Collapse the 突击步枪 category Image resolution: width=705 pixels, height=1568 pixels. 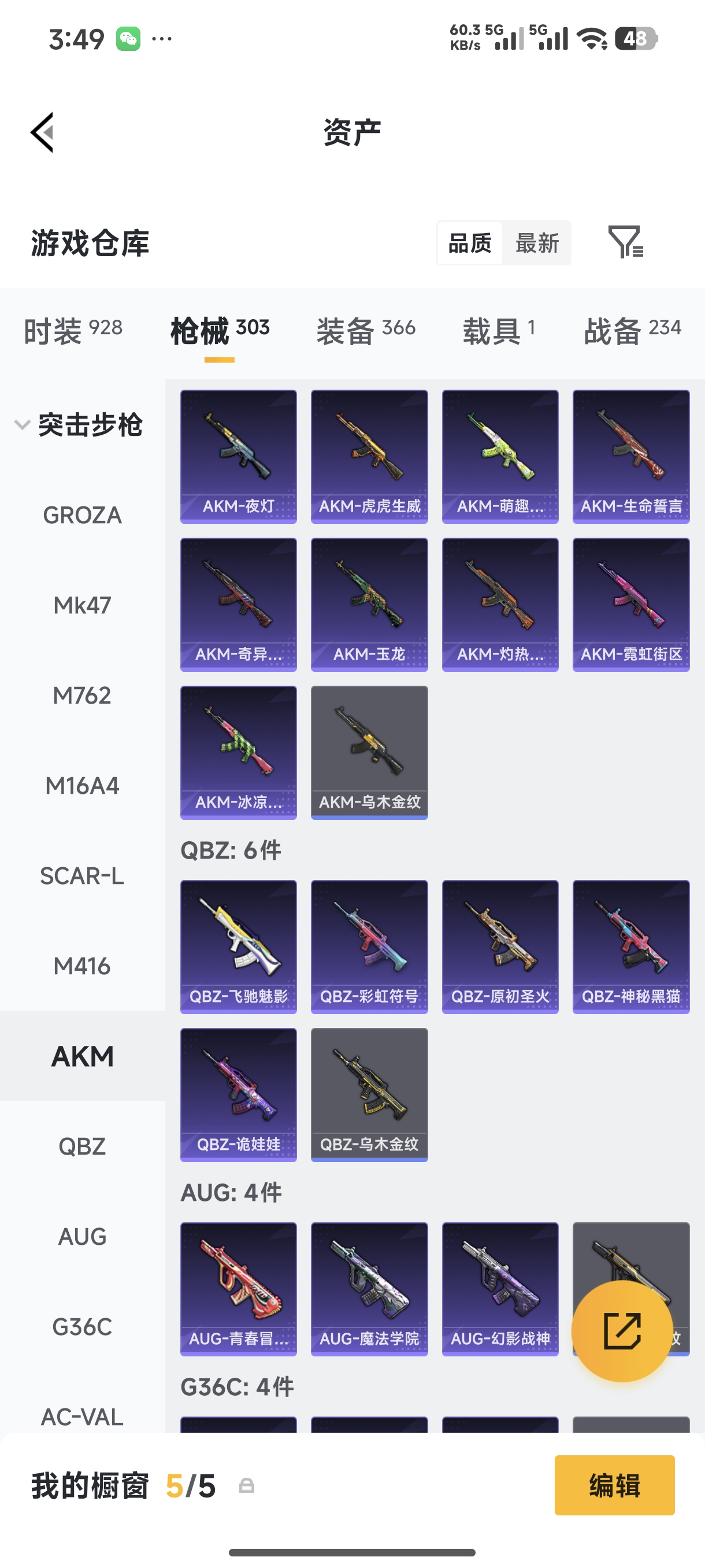(79, 425)
